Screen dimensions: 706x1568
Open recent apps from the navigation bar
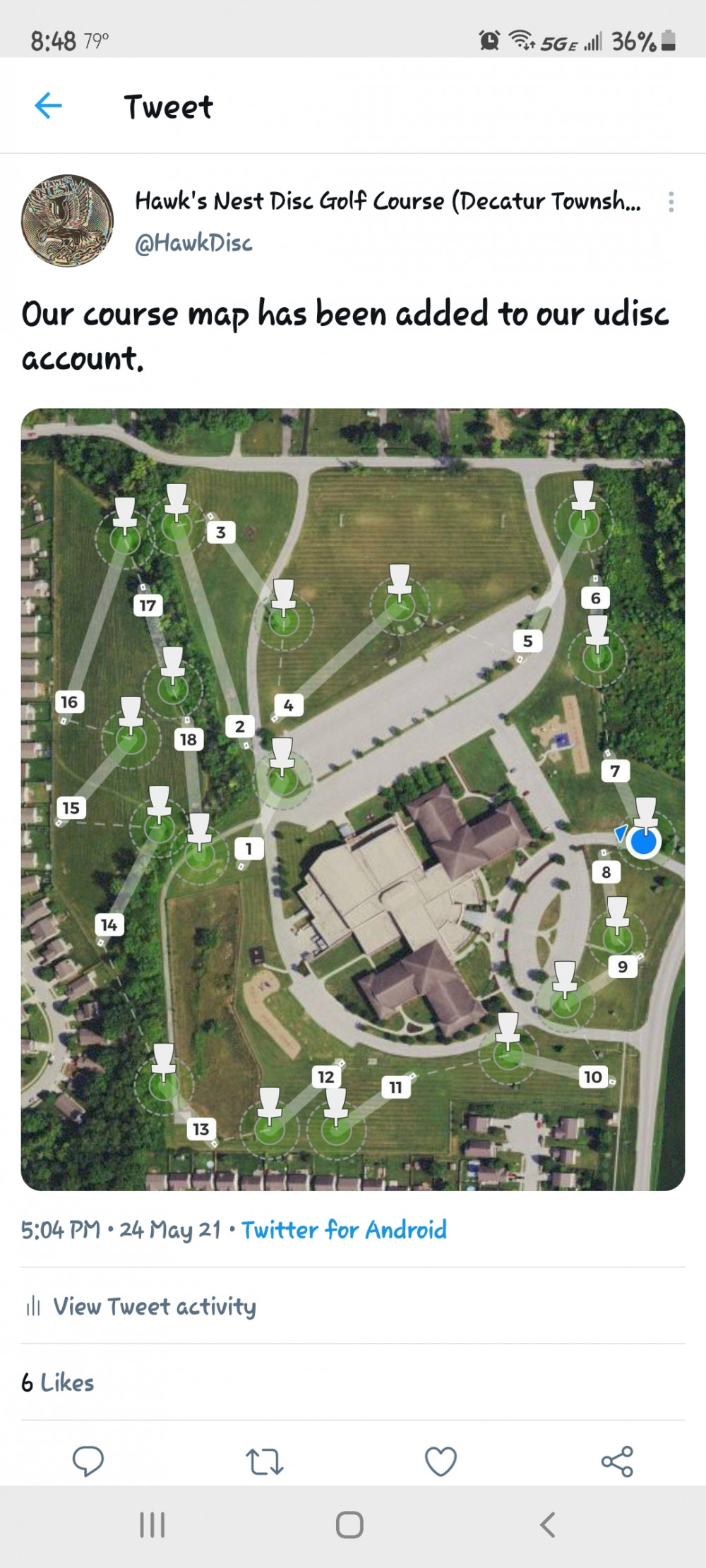pos(152,1525)
